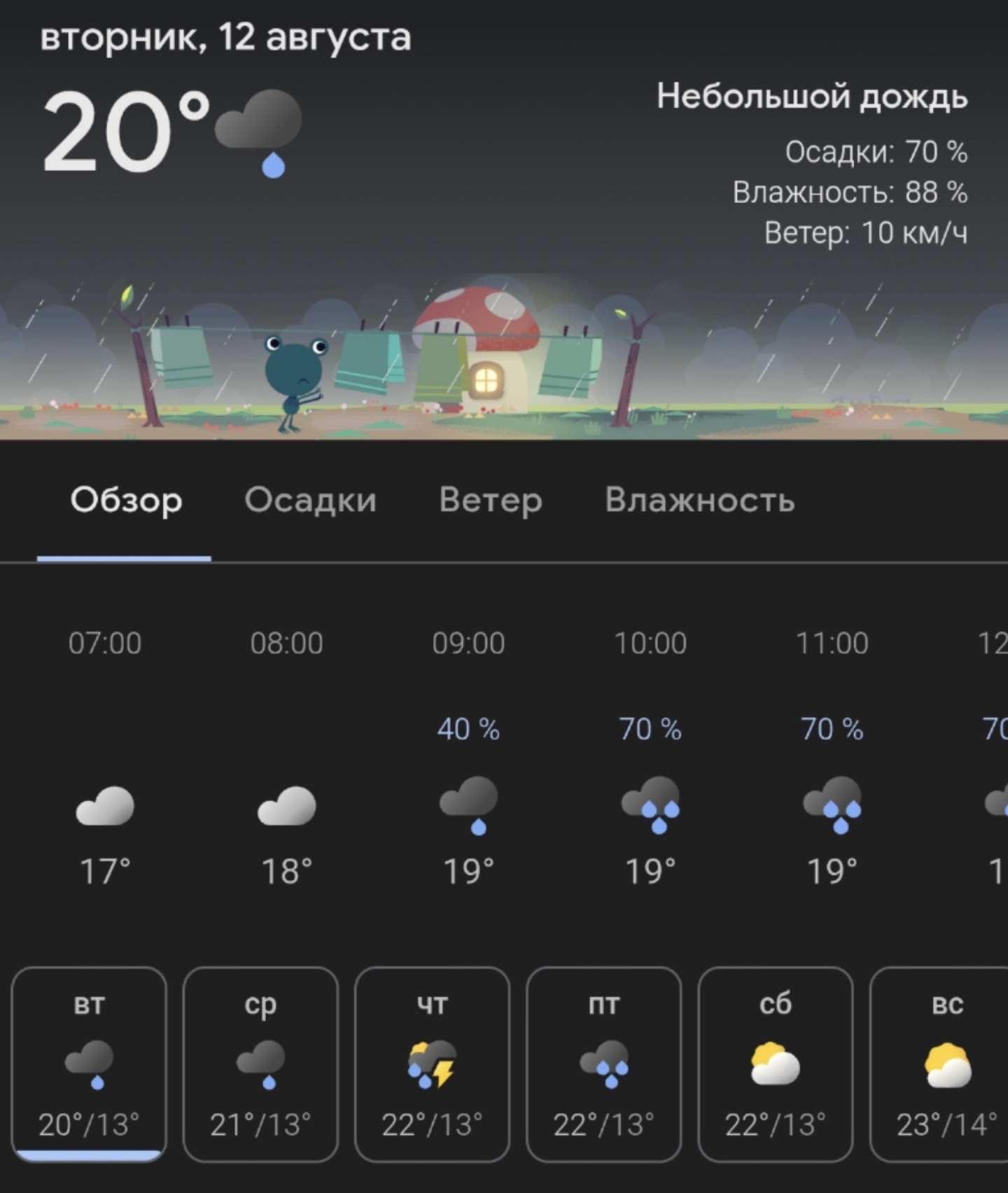The width and height of the screenshot is (1008, 1193).
Task: Open the чт thunderstorm forecast card
Action: tap(432, 1063)
